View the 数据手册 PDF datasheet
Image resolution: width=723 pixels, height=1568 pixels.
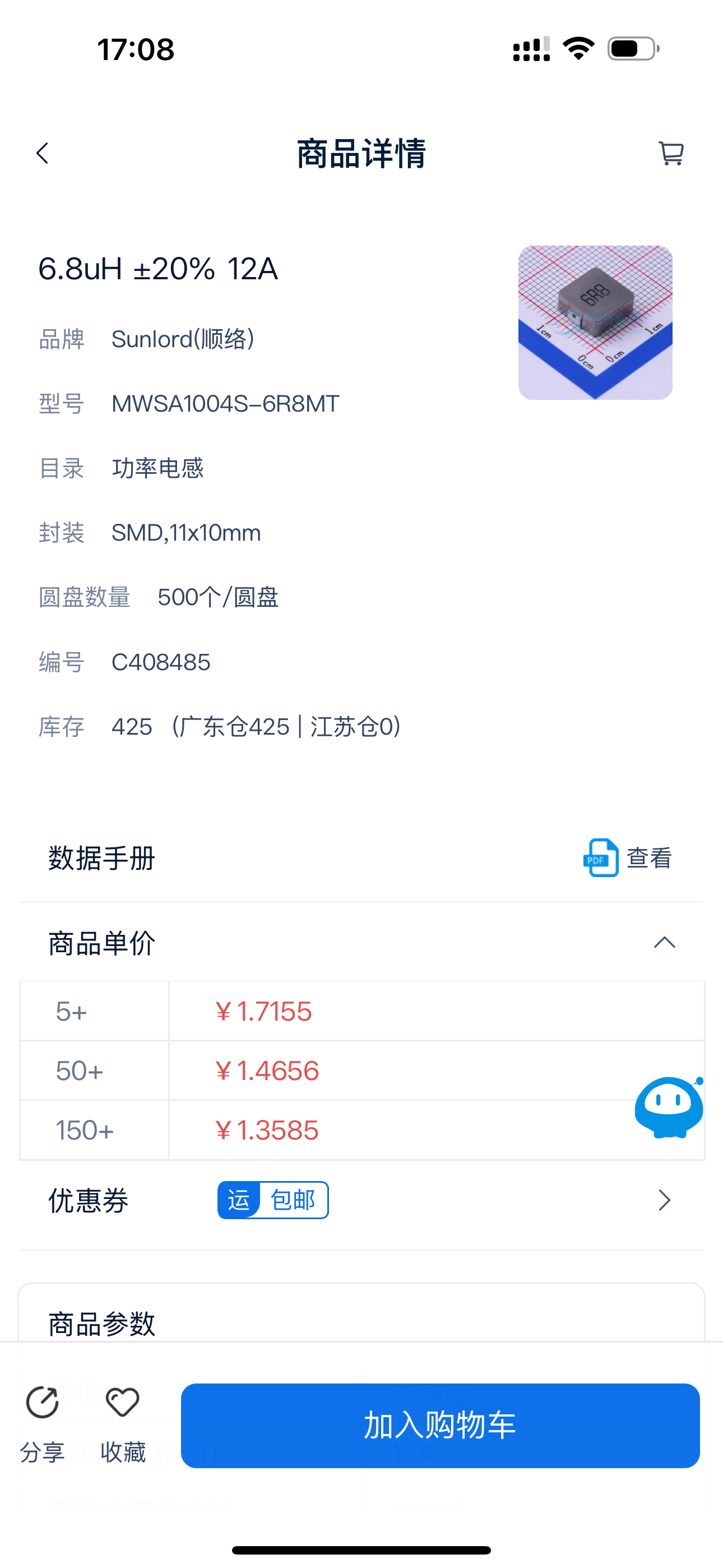(x=628, y=857)
